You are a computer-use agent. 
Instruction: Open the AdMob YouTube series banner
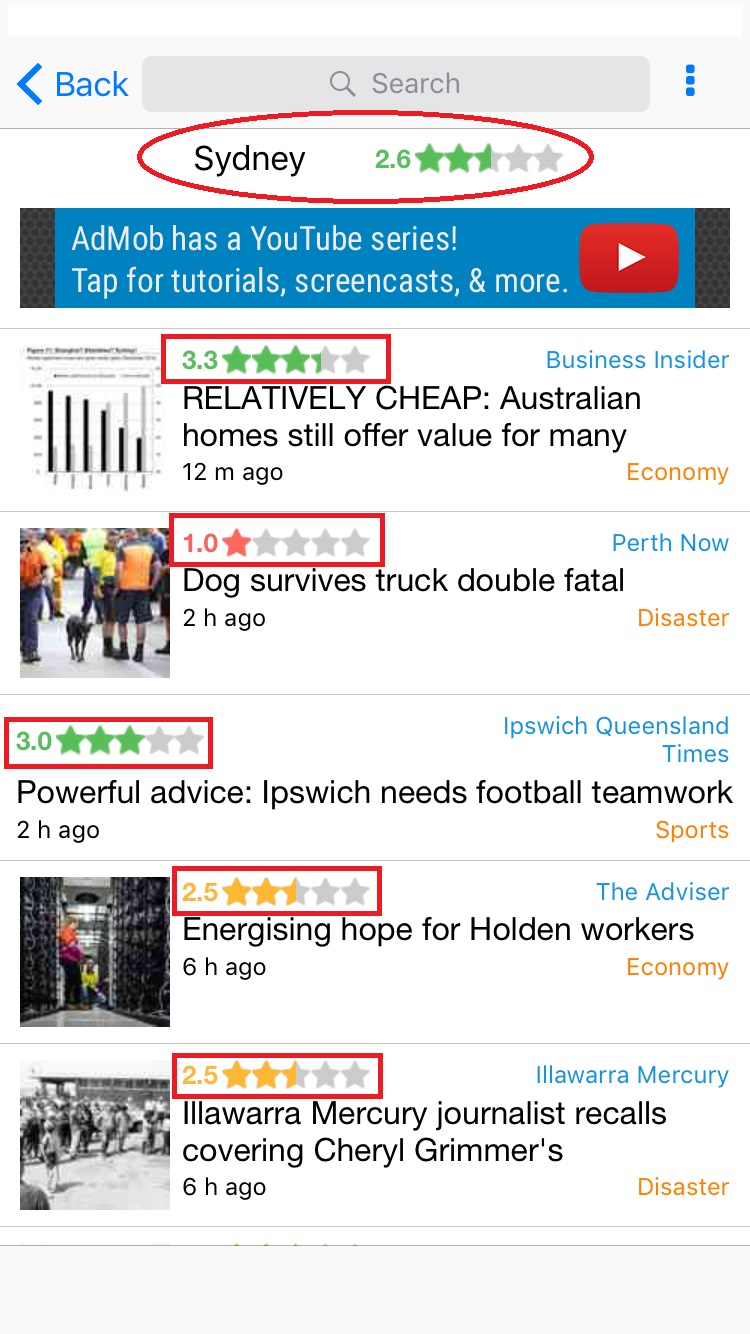pos(375,258)
